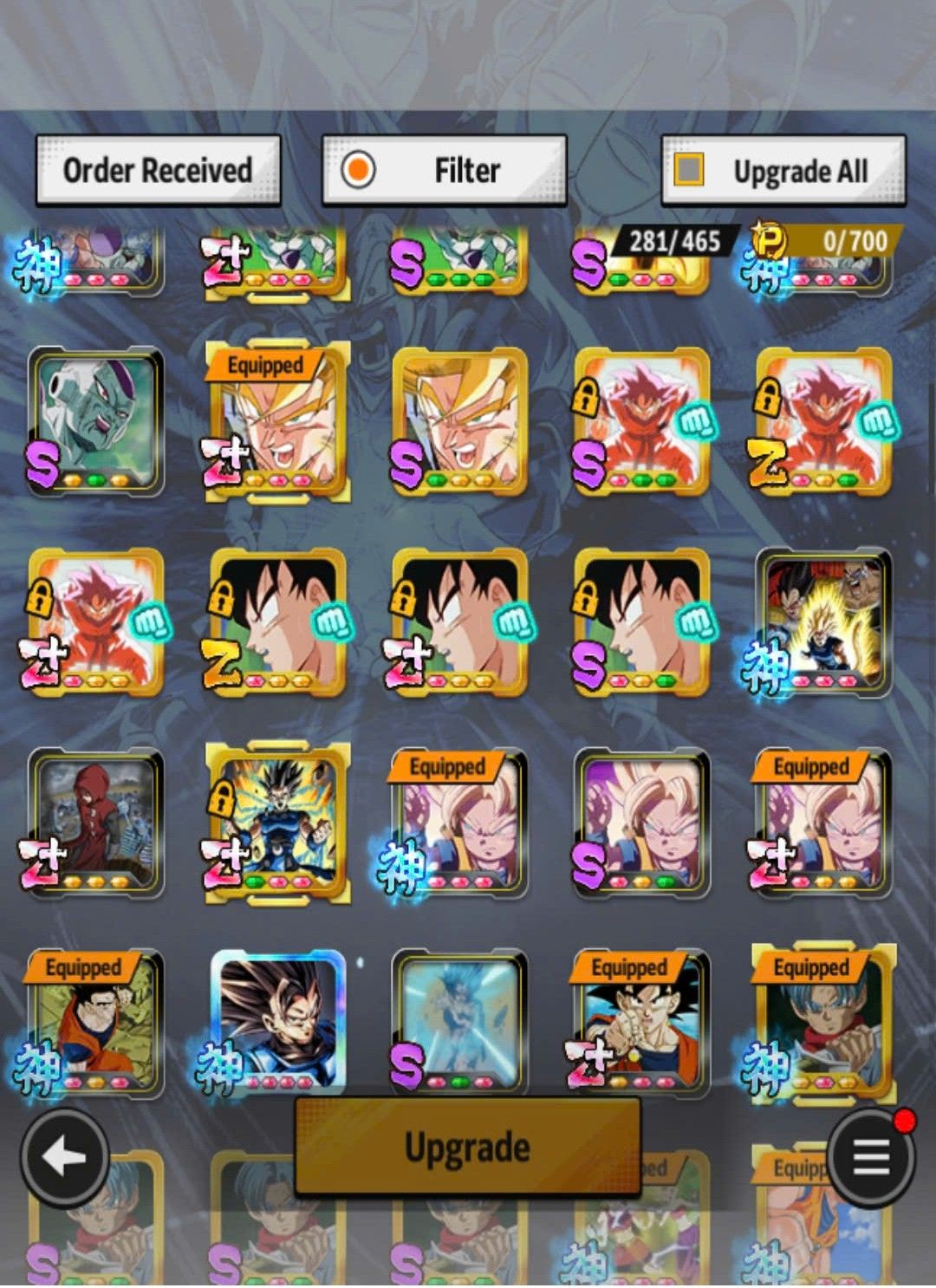Select the Equipped Gohan god-rank equipment

[x=95, y=1023]
